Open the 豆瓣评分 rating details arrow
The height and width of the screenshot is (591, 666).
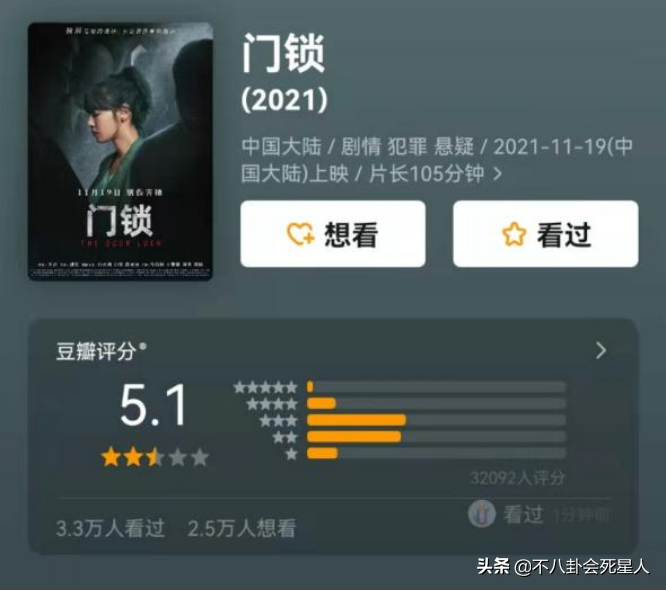point(600,350)
